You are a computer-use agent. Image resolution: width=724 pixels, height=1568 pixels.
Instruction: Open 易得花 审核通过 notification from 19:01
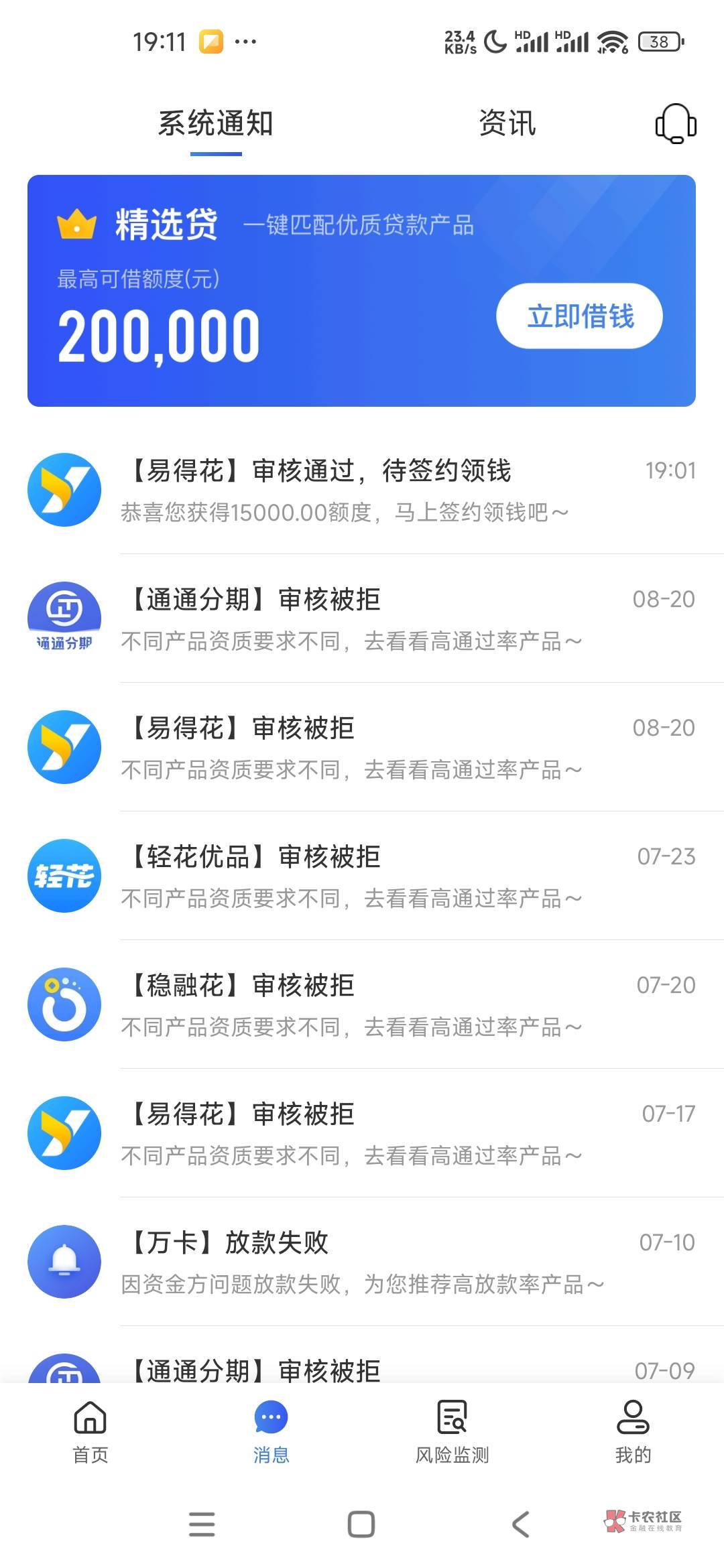click(362, 491)
